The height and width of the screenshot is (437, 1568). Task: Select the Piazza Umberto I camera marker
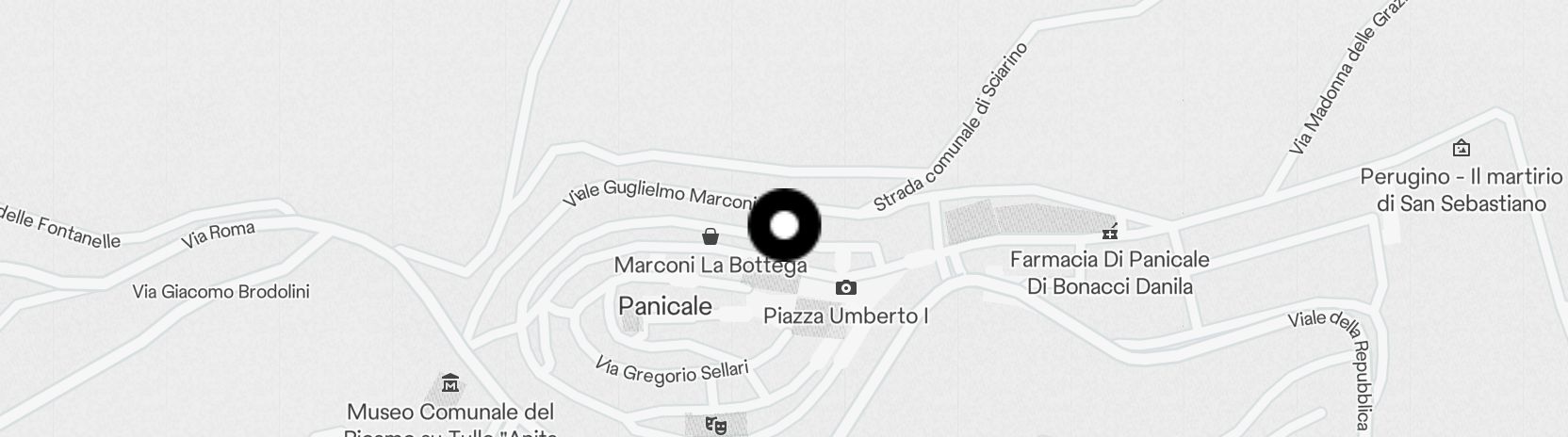[x=845, y=287]
